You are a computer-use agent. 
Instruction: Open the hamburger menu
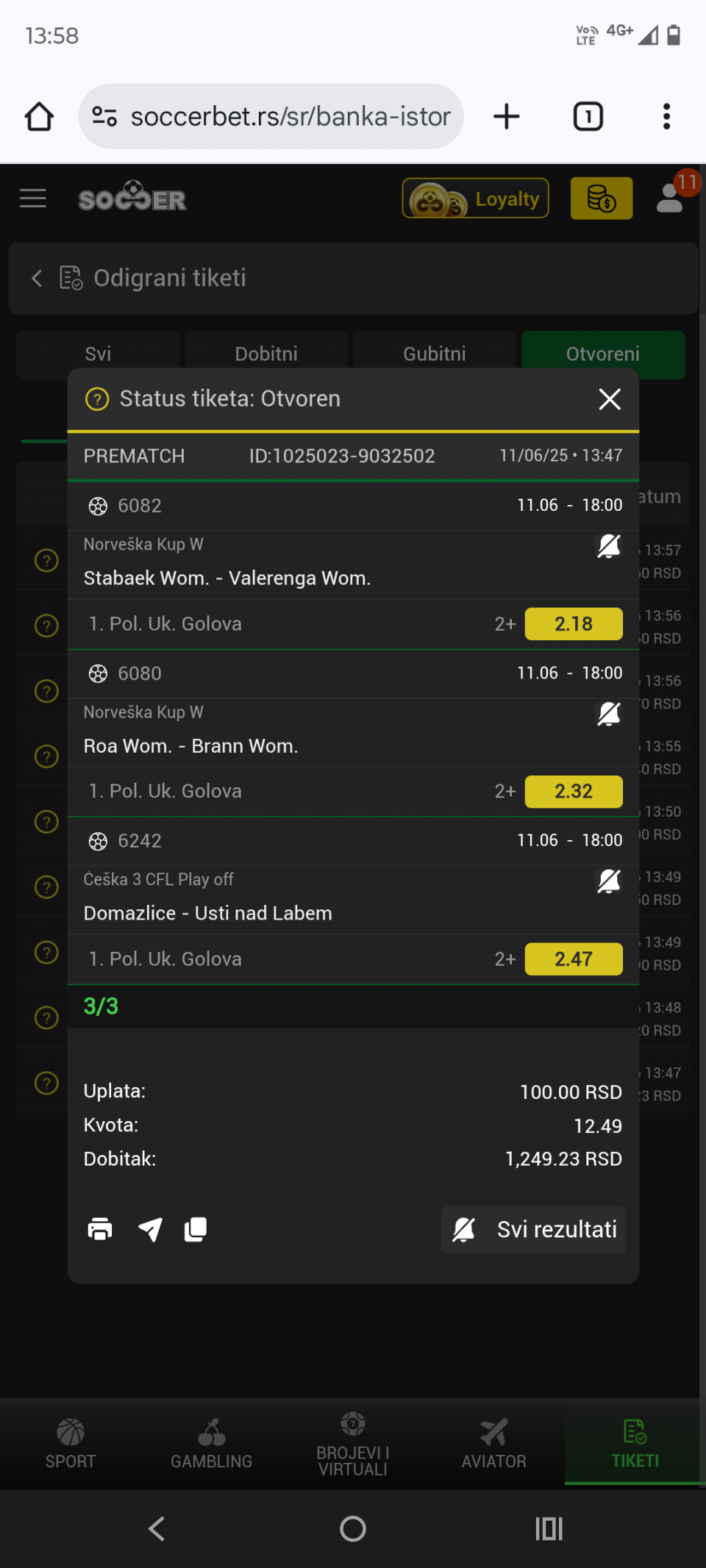coord(33,198)
